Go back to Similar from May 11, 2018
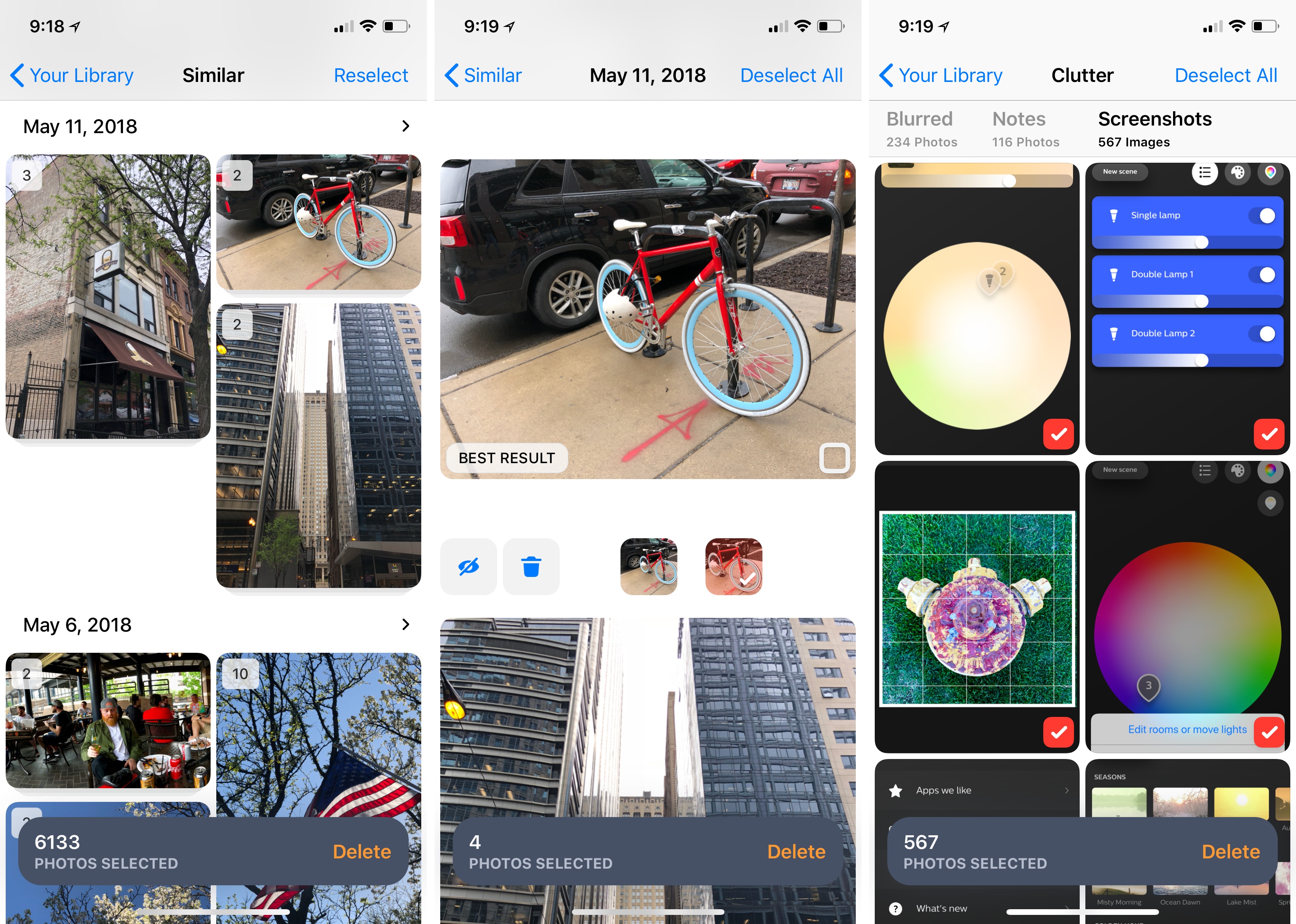Screen dimensions: 1296x924 [x=484, y=75]
